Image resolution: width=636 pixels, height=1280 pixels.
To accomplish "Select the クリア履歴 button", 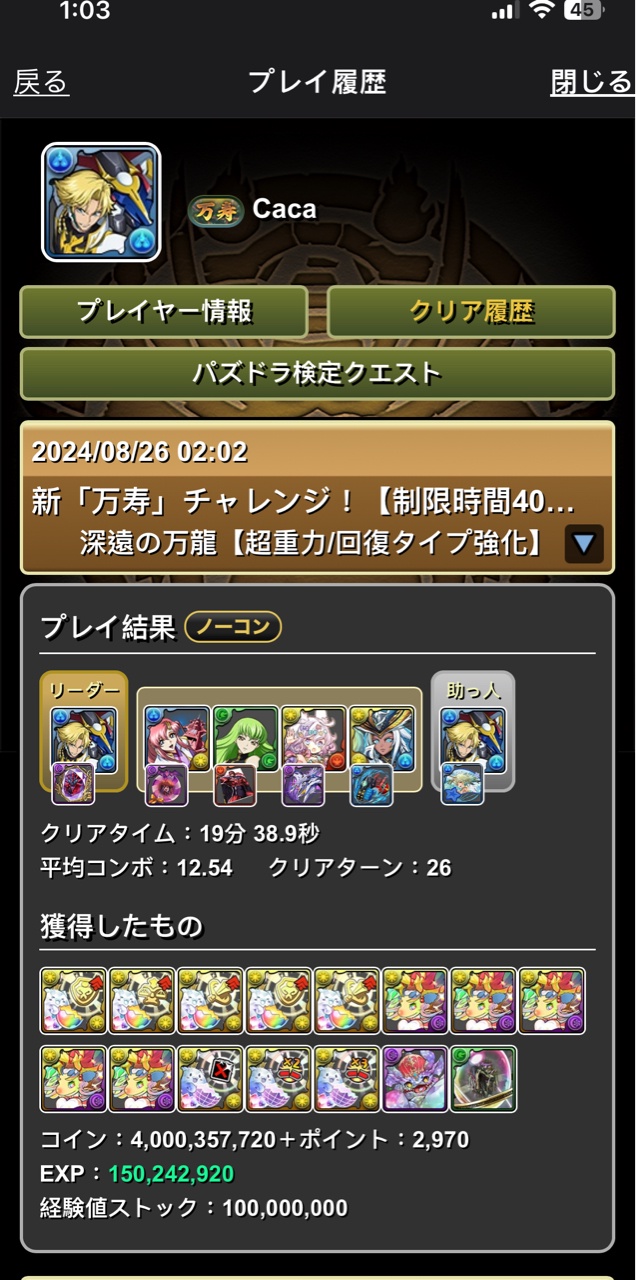I will tap(471, 312).
